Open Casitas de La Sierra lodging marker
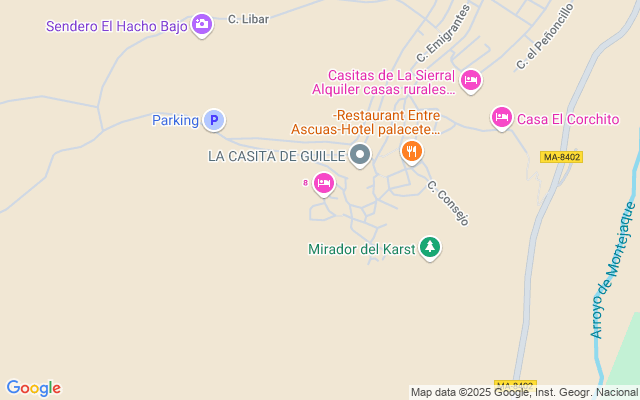 click(471, 79)
